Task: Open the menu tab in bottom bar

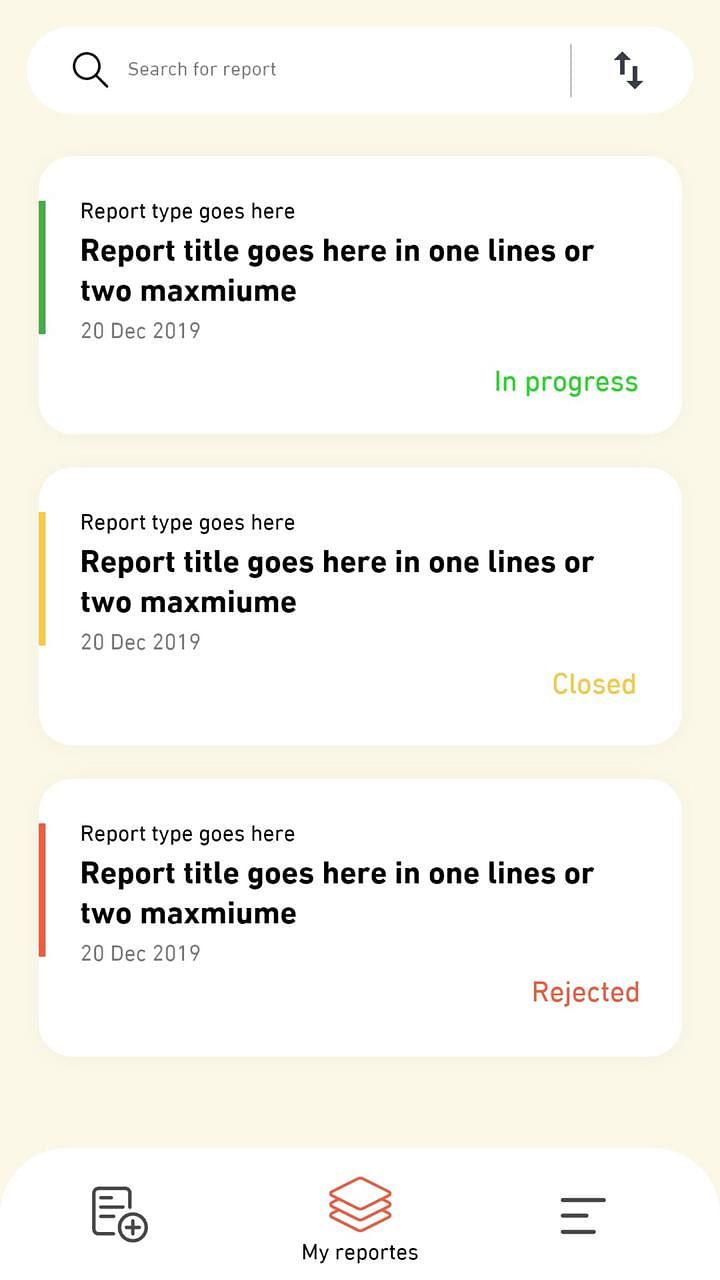Action: pyautogui.click(x=583, y=1215)
